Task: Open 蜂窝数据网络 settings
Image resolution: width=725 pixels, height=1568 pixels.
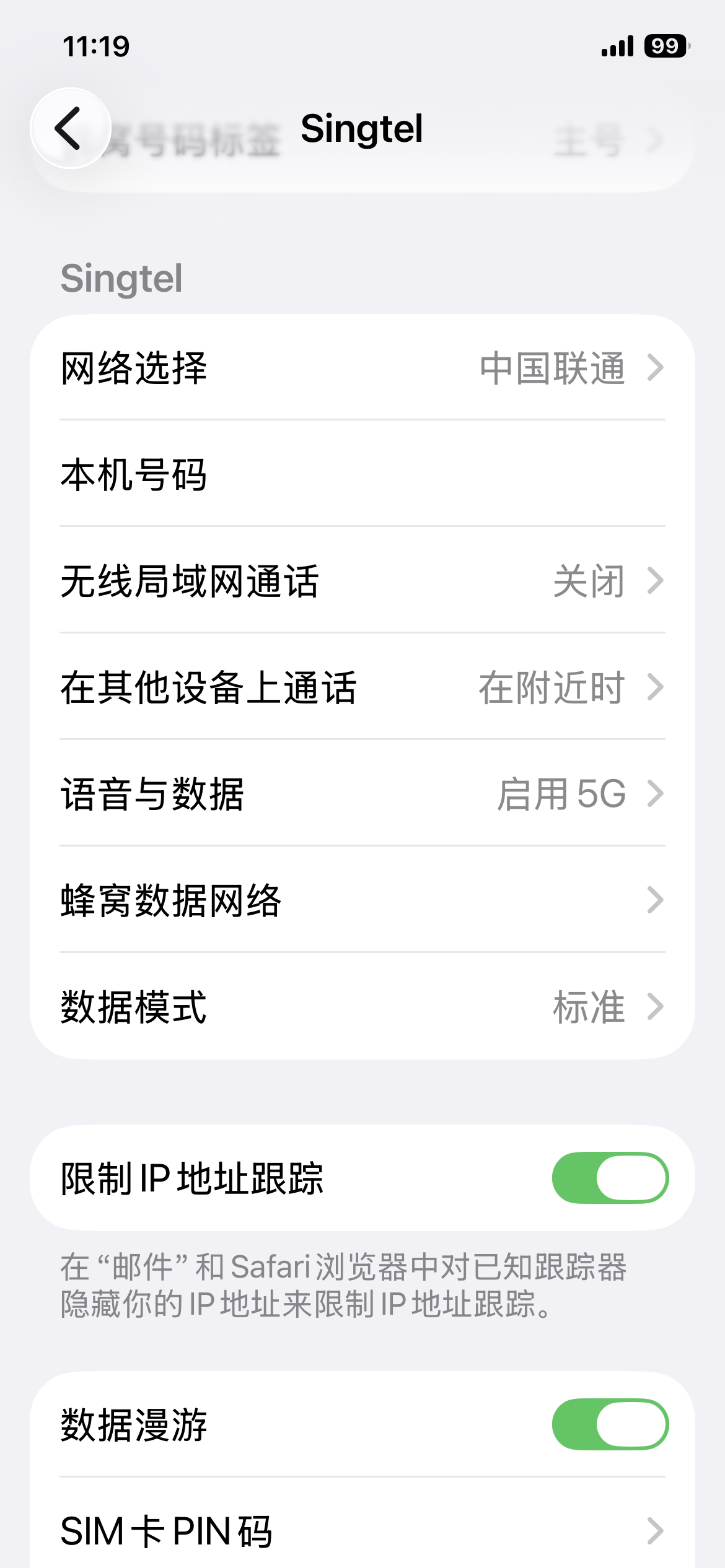Action: point(362,900)
